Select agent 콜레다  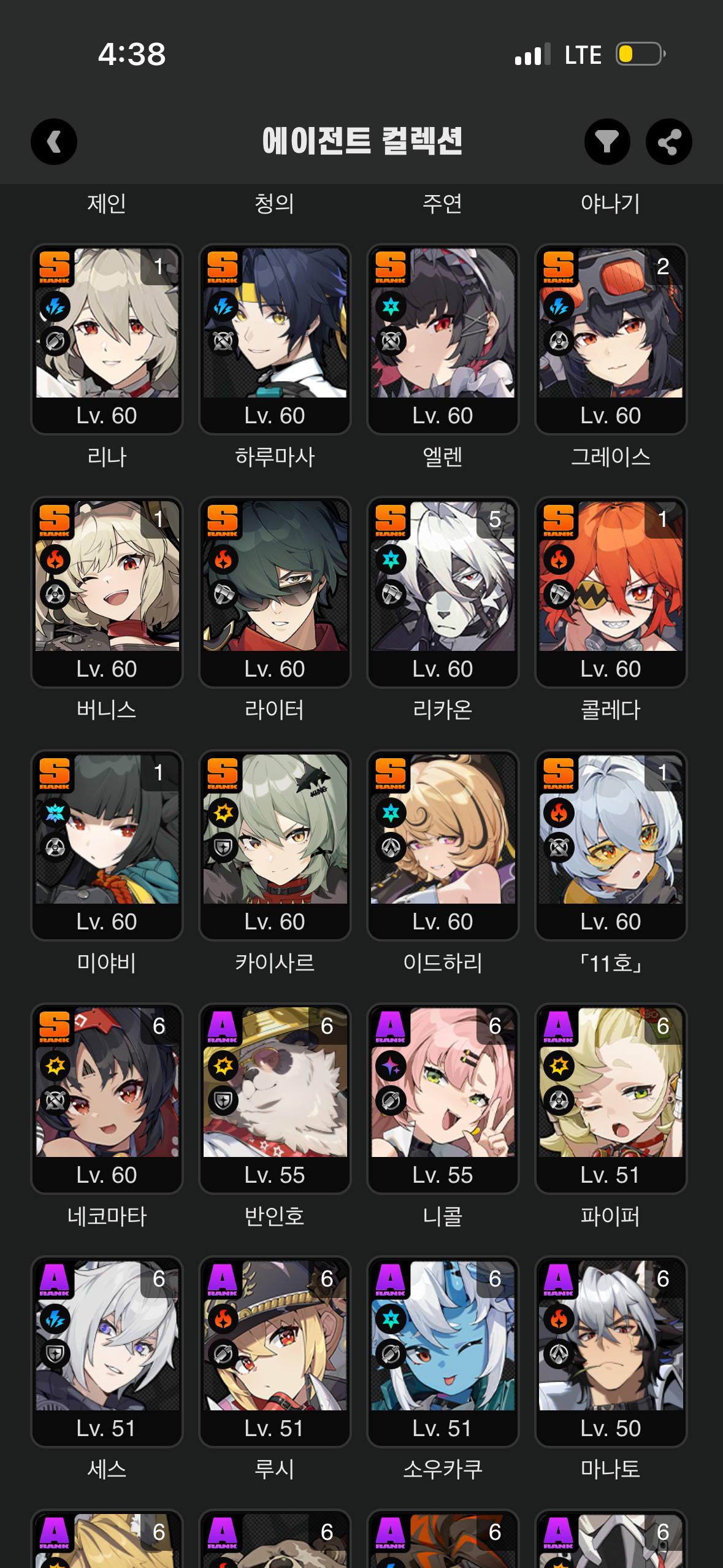610,592
